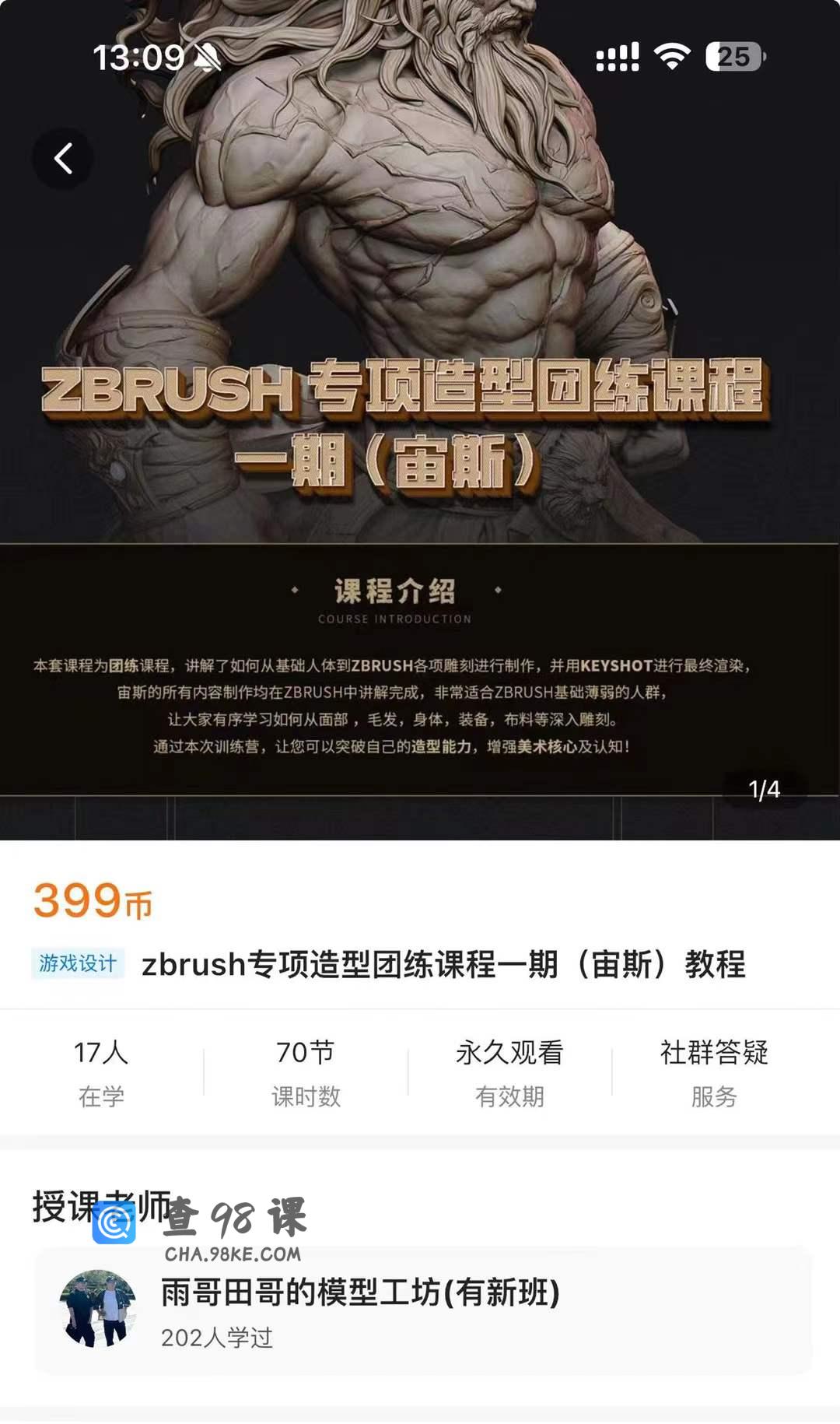Open teacher 雨哥田哥的模型工坊 card
The width and height of the screenshot is (840, 1424).
[424, 1310]
